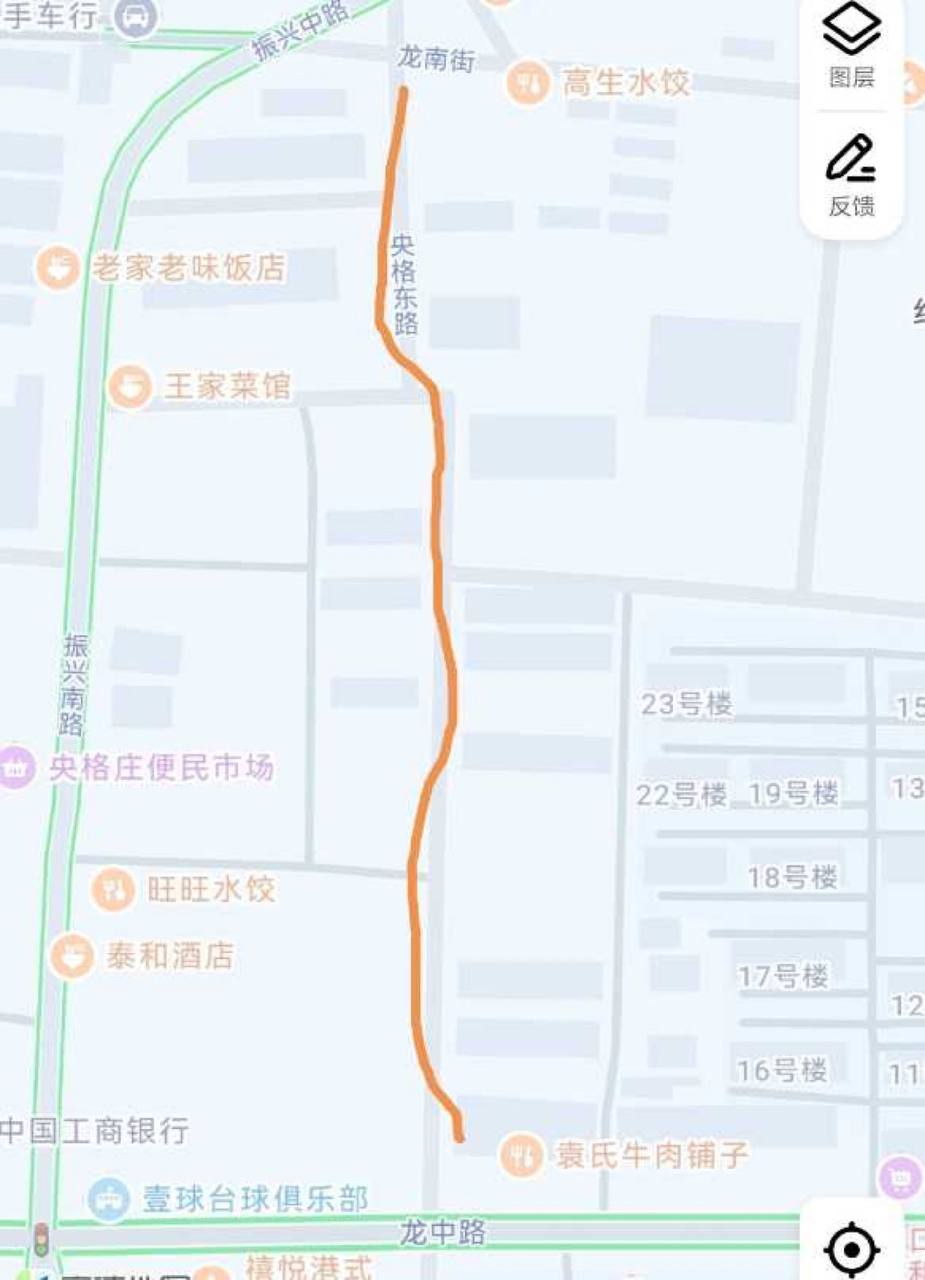
Task: View the 壹球台球俱乐部 club marker
Action: coord(108,1199)
